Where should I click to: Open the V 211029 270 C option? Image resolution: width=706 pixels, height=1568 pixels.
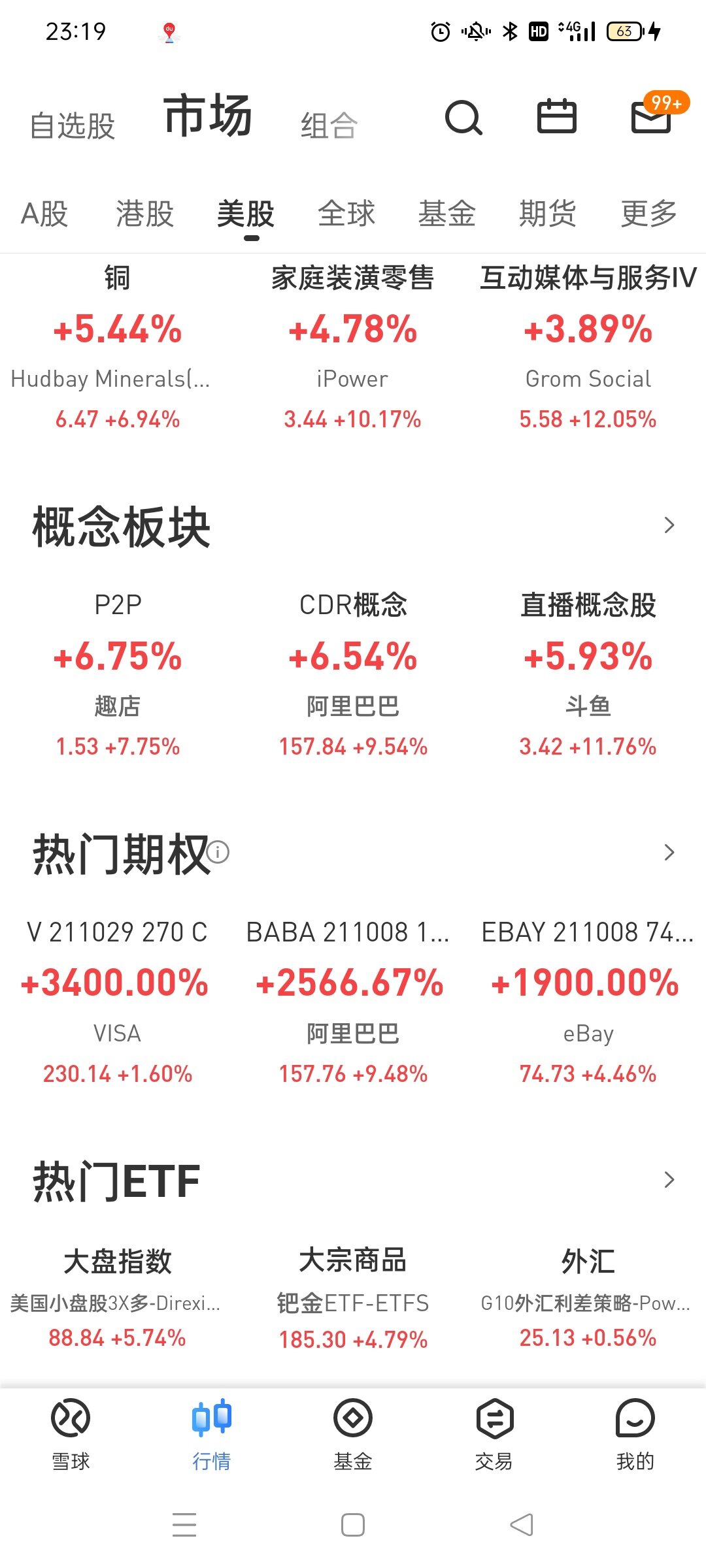(118, 1000)
